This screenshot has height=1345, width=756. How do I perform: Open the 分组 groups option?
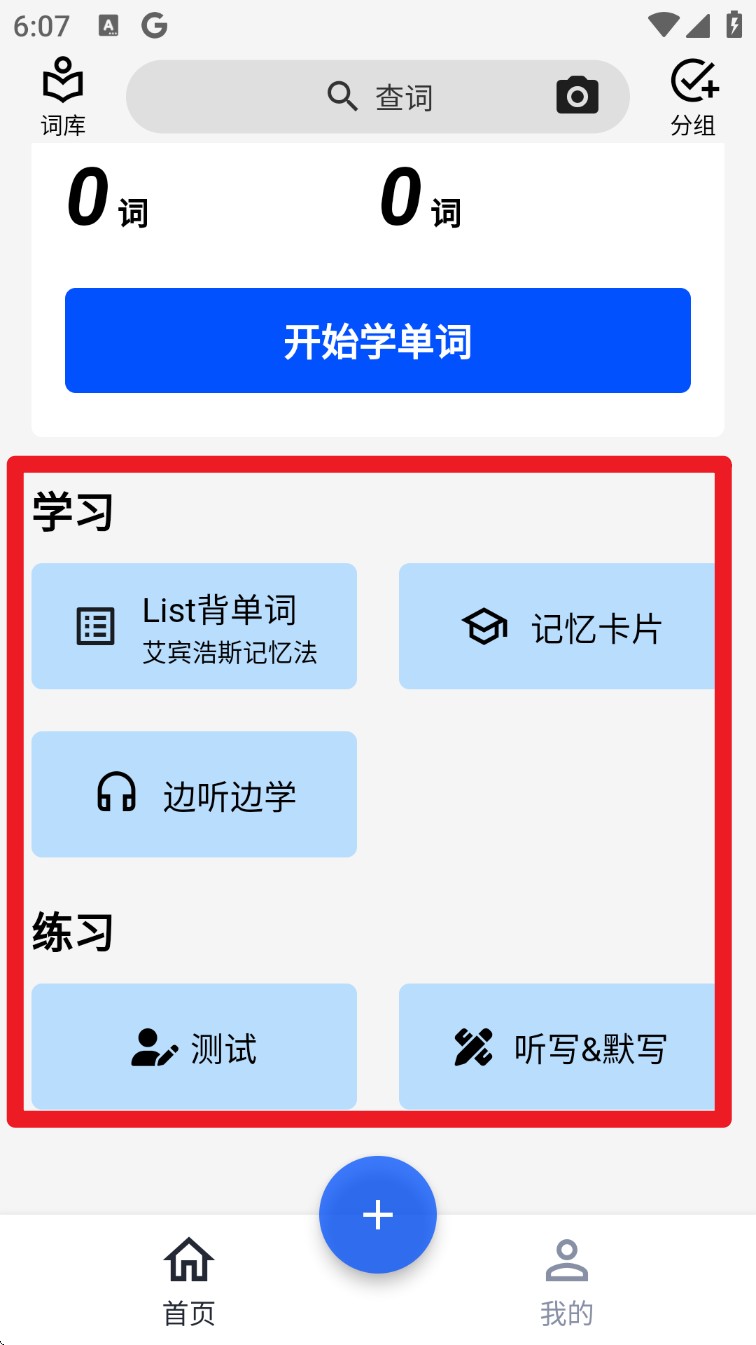tap(693, 97)
